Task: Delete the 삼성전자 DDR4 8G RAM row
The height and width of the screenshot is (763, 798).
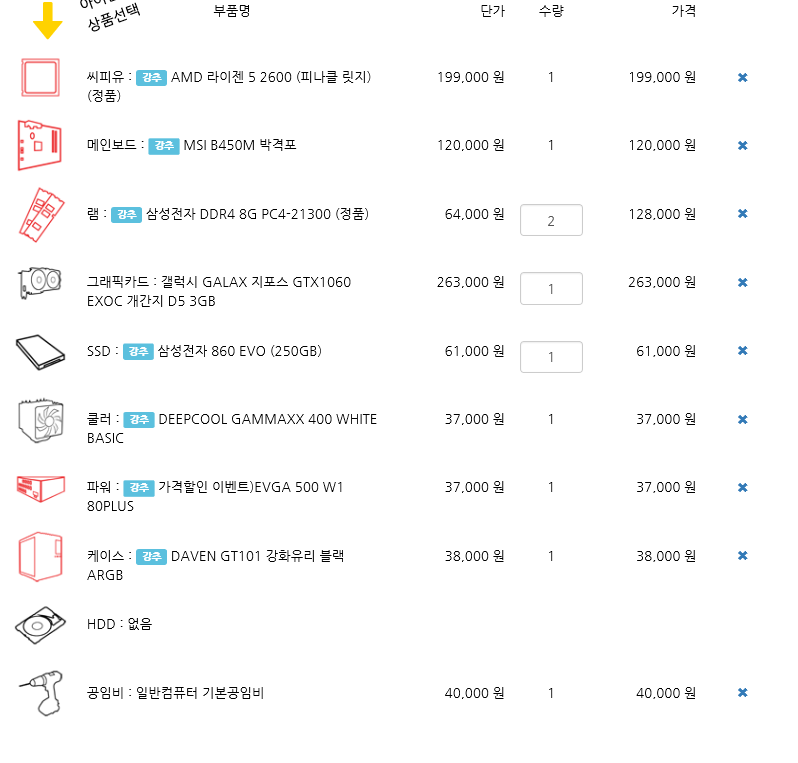Action: pos(742,214)
